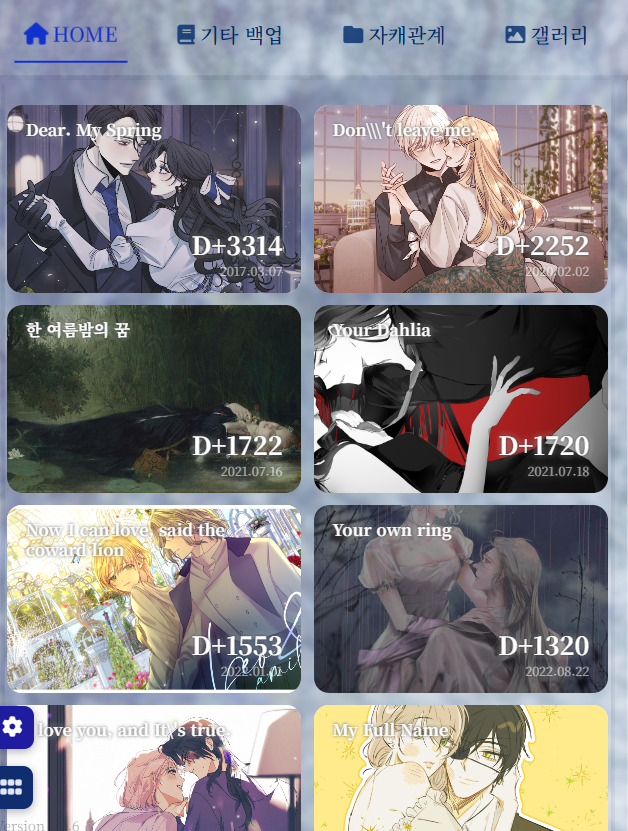Viewport: 628px width, 831px height.
Task: Open the Dear. My Spring card
Action: pyautogui.click(x=154, y=199)
